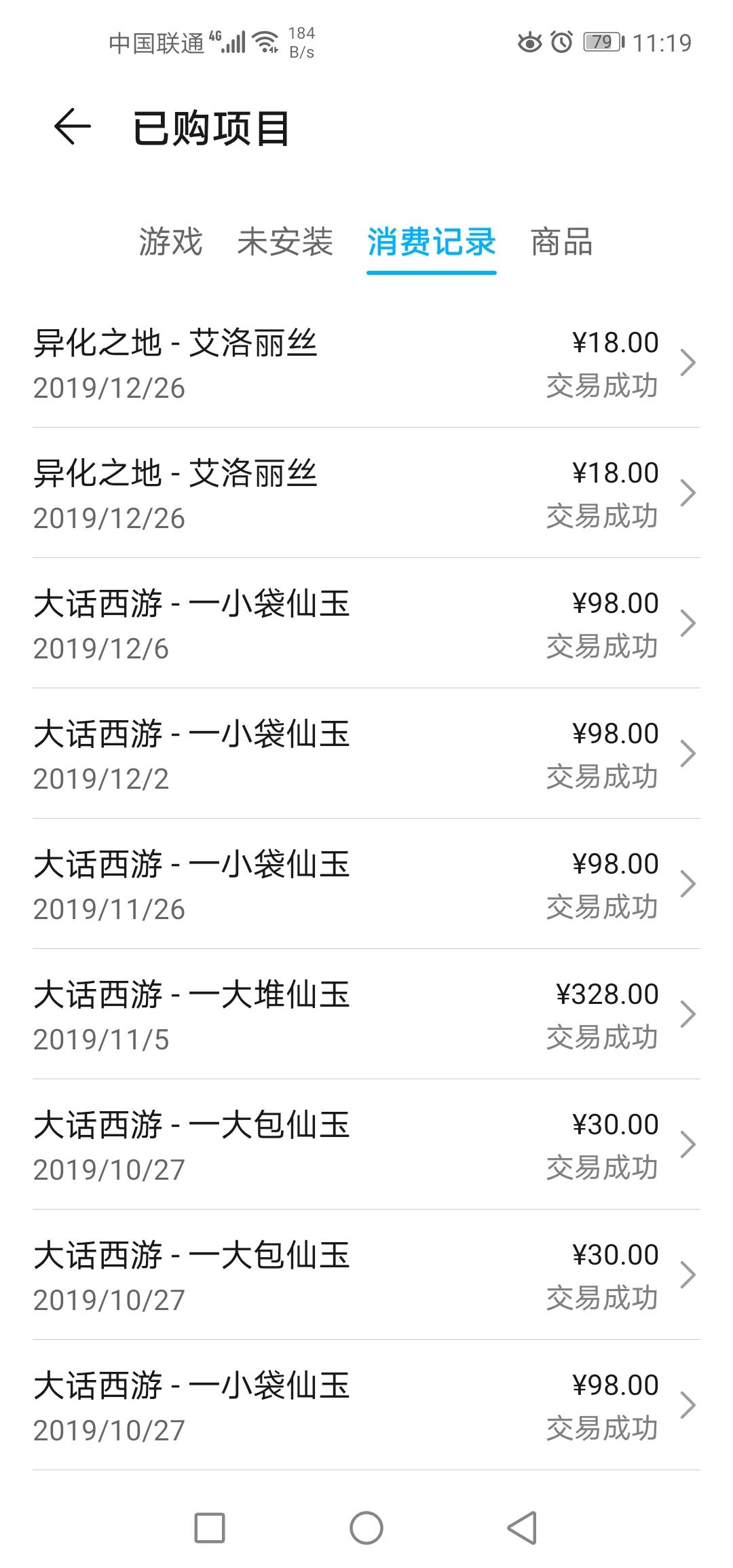This screenshot has width=733, height=1568.
Task: View the 一小袋仙玉 purchase from 2019/12/2
Action: tap(366, 753)
